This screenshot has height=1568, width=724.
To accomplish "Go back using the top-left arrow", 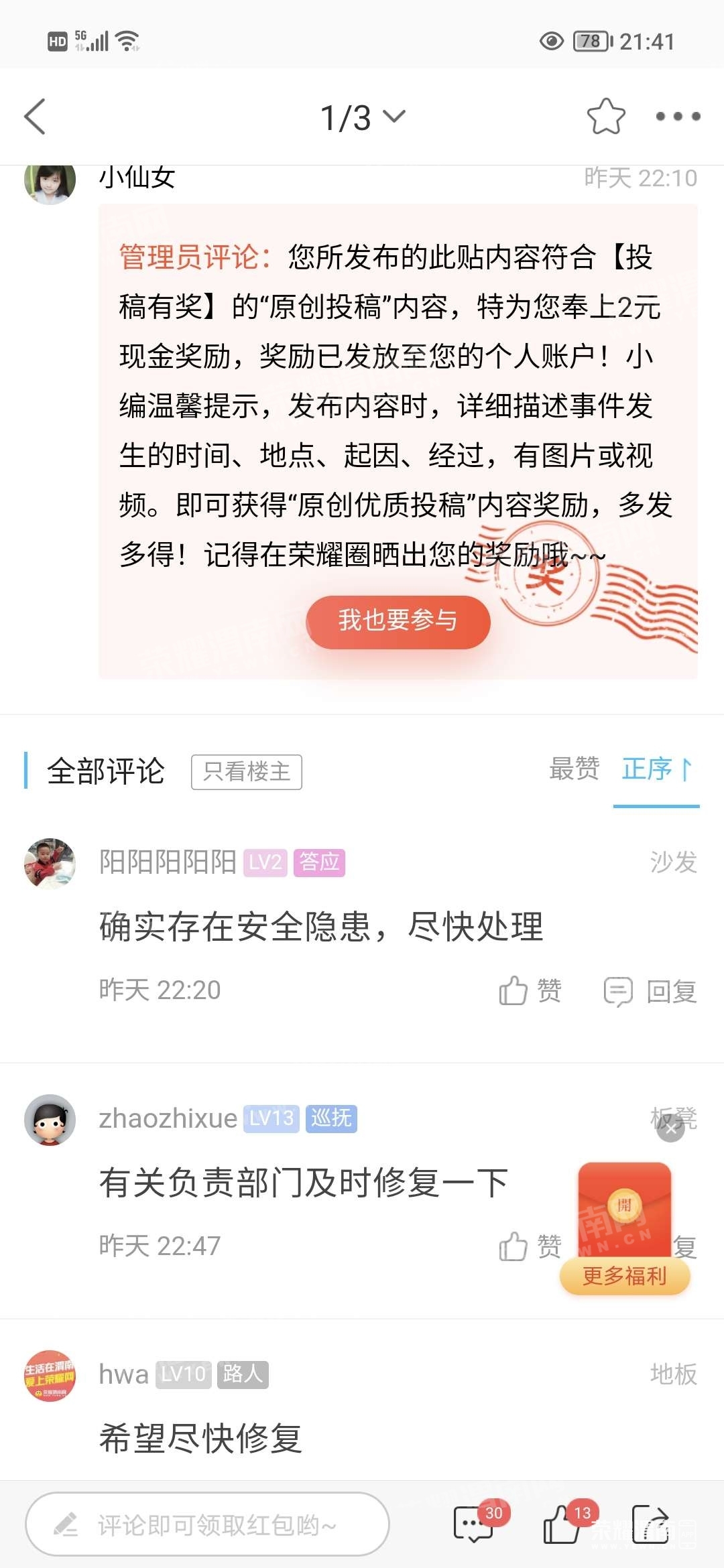I will pos(35,117).
